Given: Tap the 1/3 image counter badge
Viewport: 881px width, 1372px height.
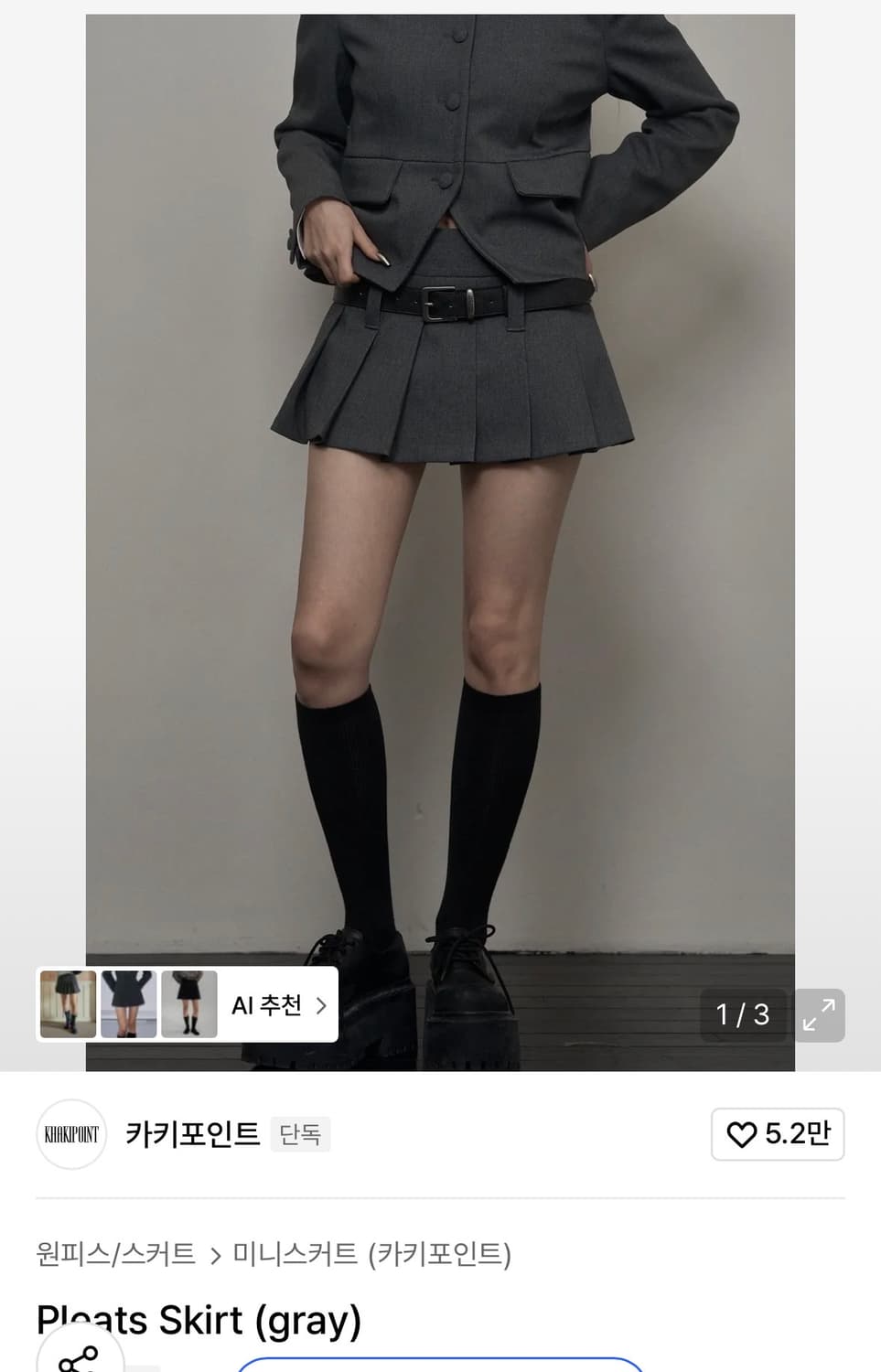Looking at the screenshot, I should pos(743,1015).
